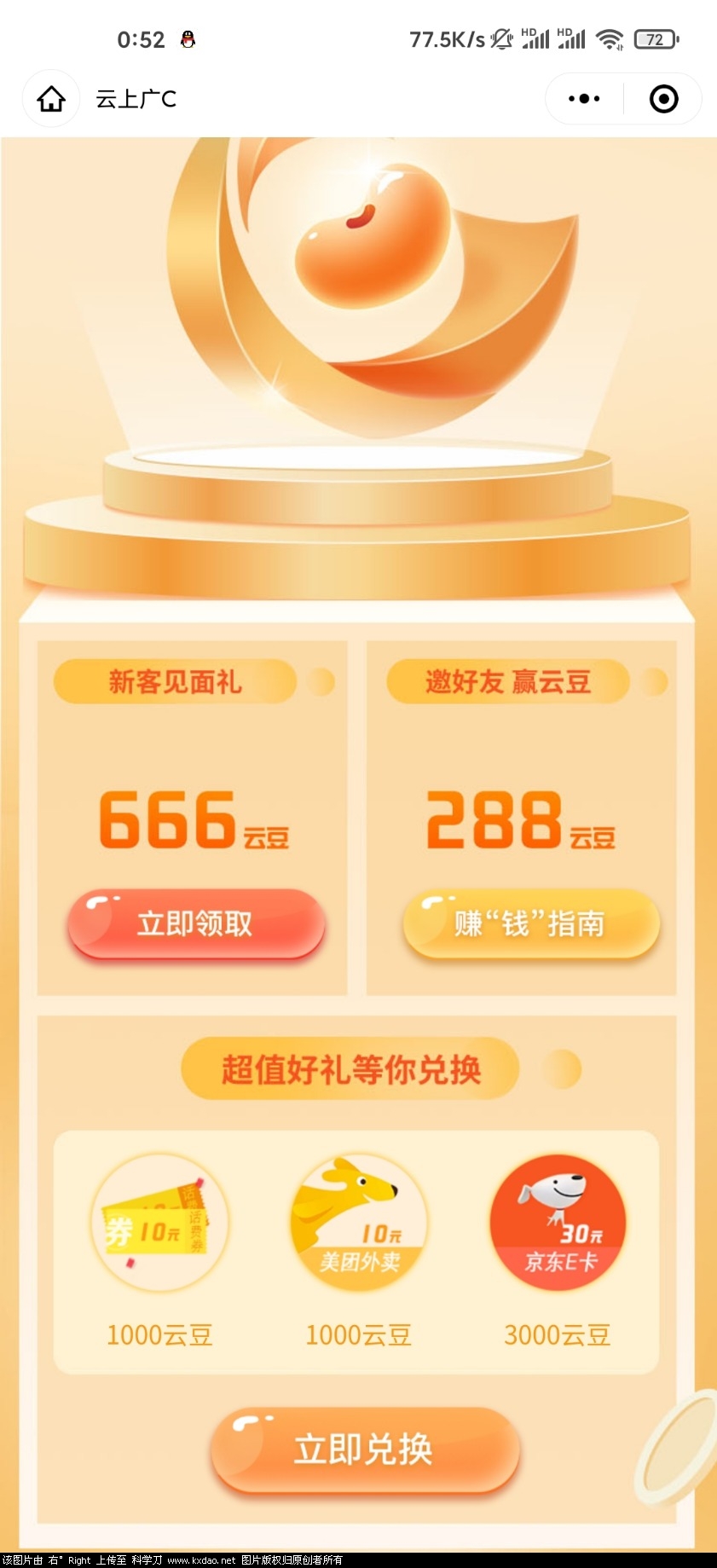Tap the home icon beside 云上广C
The height and width of the screenshot is (1568, 717).
[51, 99]
